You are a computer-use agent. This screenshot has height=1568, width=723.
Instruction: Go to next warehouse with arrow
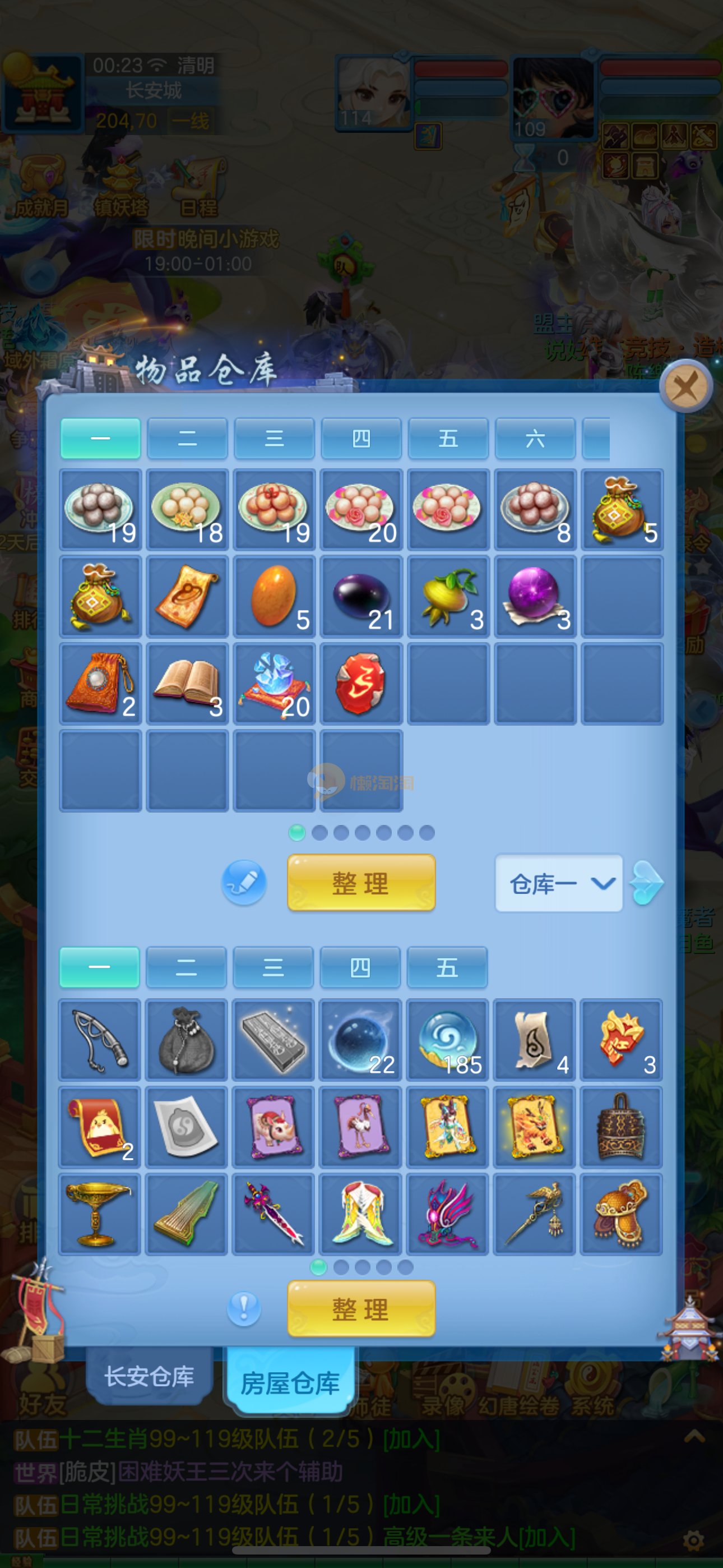click(x=646, y=883)
